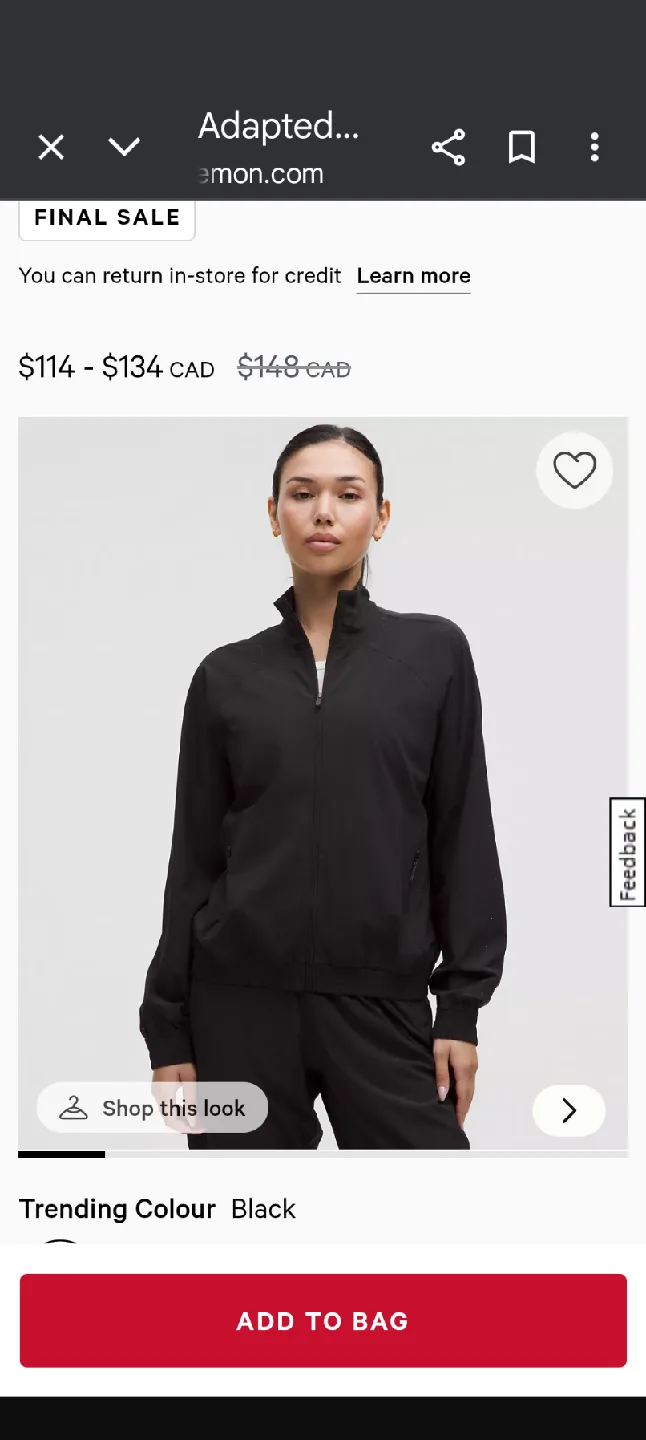Open the browser overflow menu
Viewport: 646px width, 1440px height.
coord(594,148)
